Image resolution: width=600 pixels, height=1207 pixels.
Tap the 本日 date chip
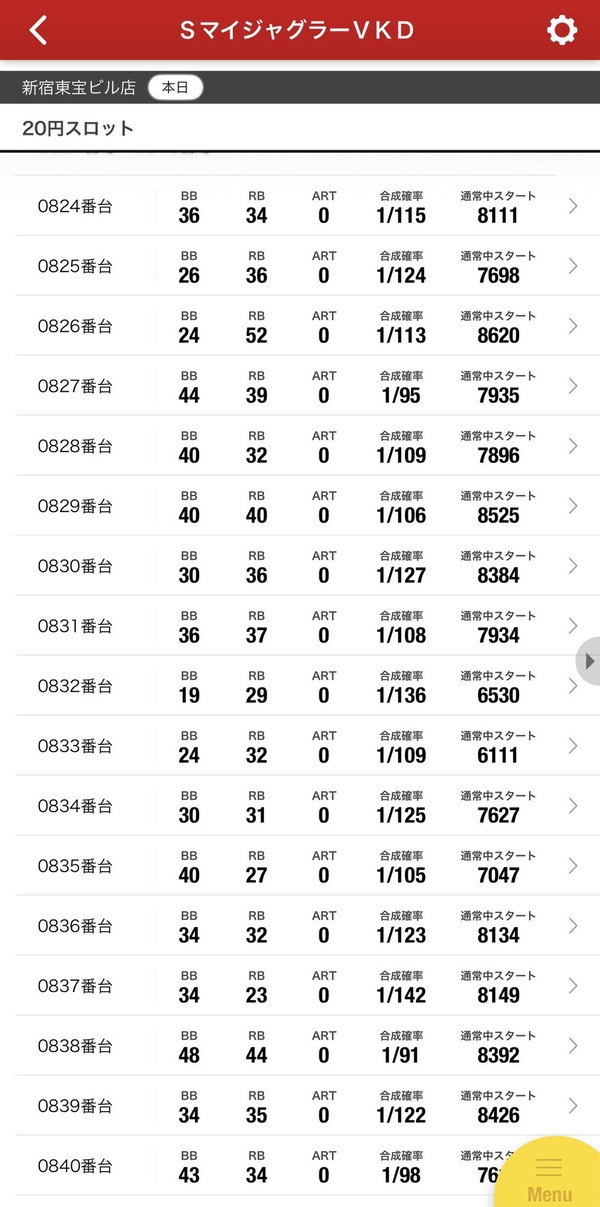(175, 88)
